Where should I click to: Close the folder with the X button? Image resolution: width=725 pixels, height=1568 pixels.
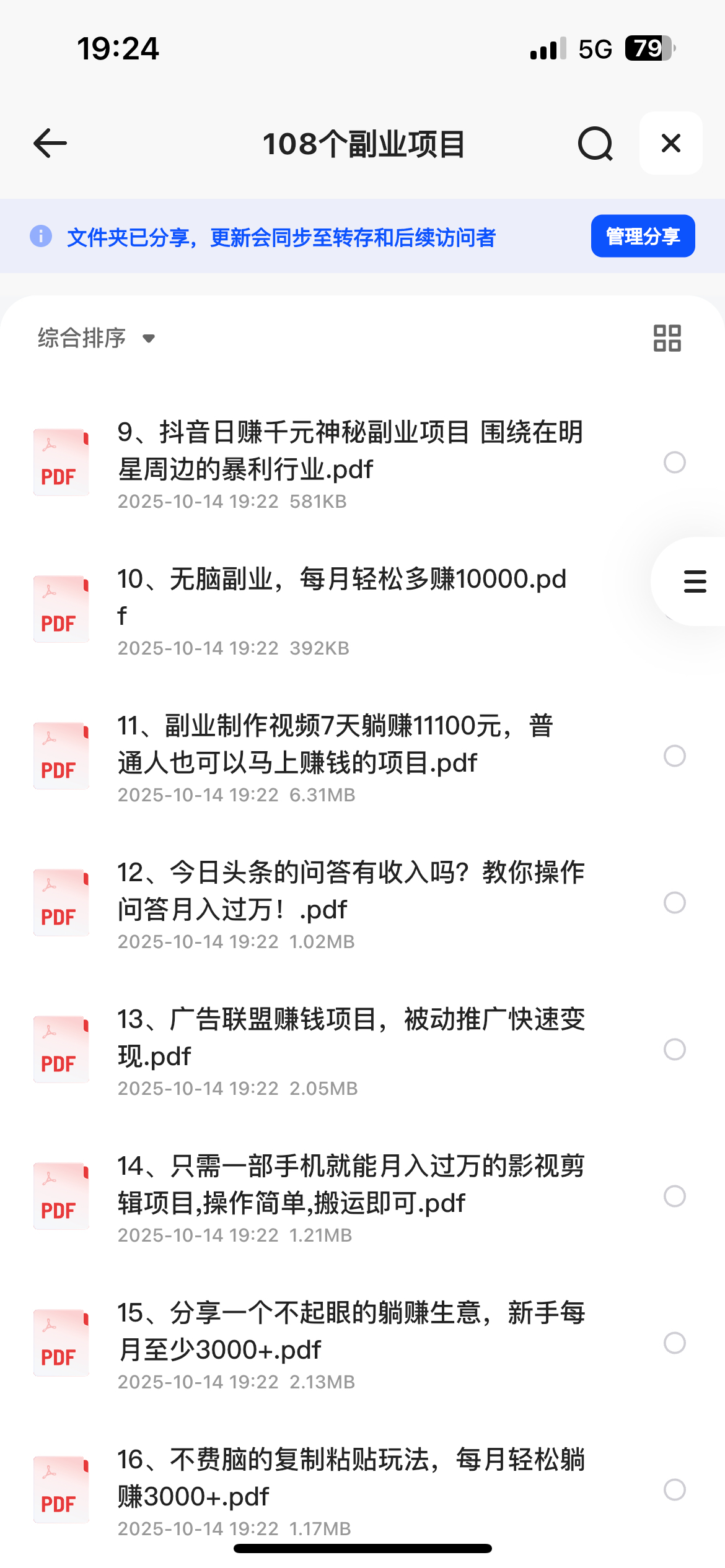pyautogui.click(x=670, y=144)
